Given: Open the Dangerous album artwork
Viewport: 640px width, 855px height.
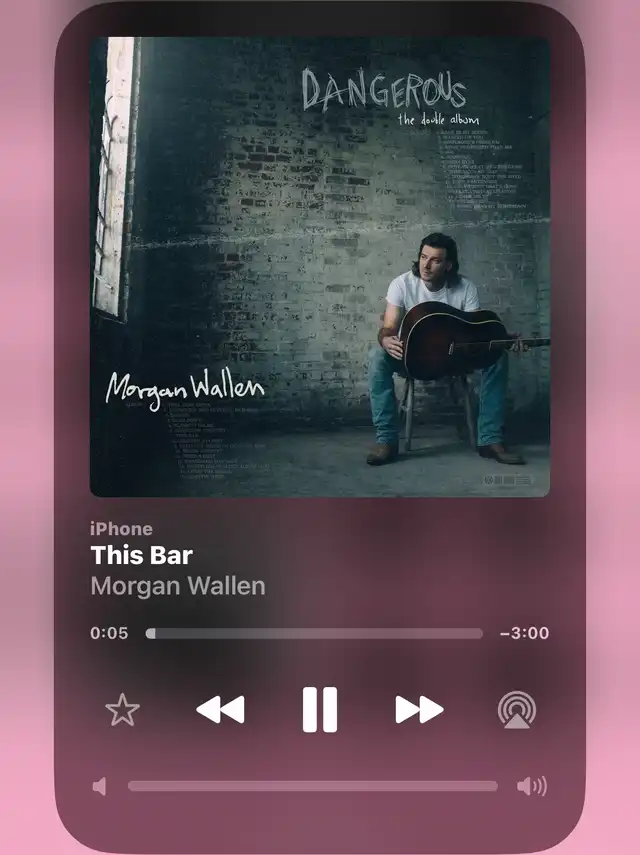Looking at the screenshot, I should tap(320, 267).
